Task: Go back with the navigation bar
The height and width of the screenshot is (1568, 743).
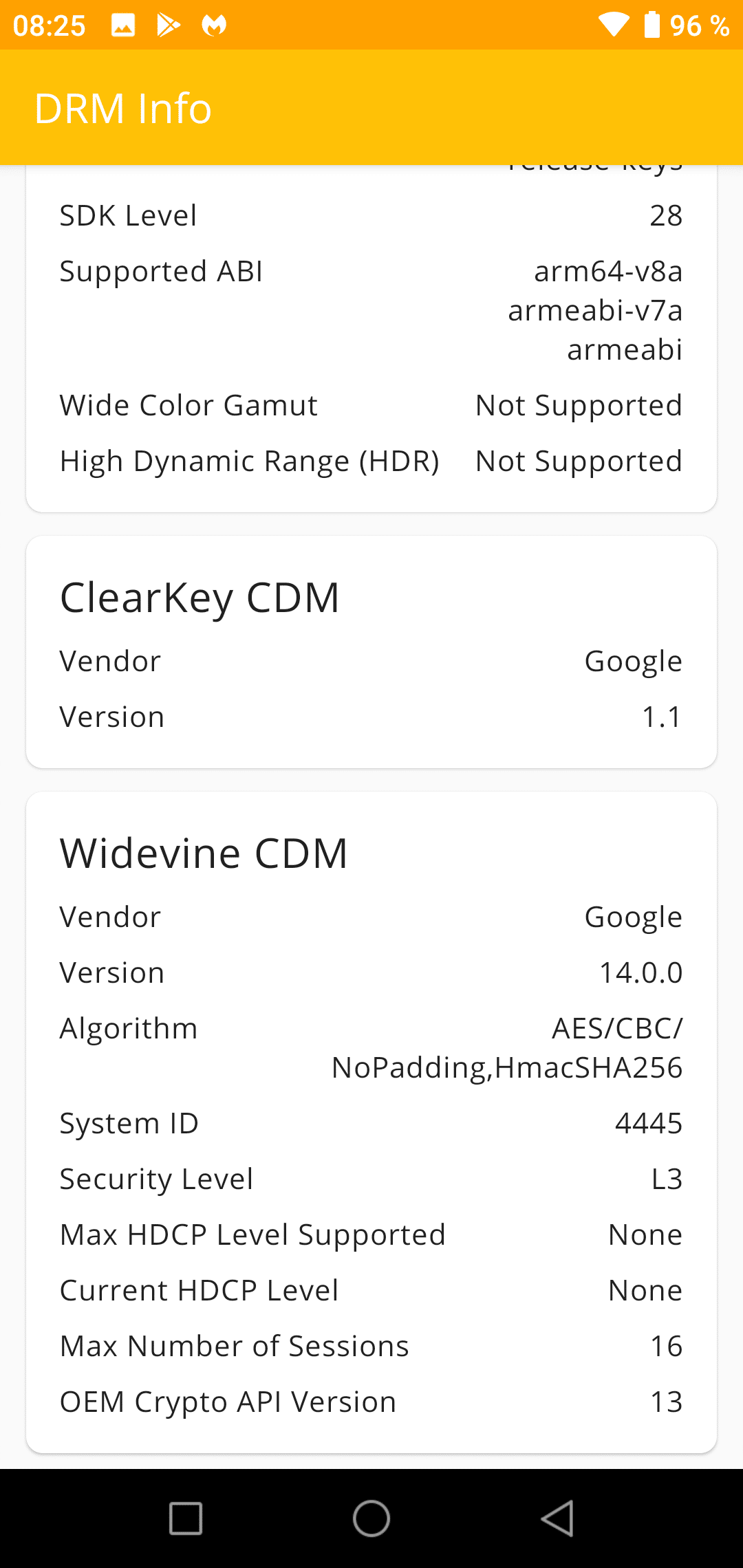Action: [x=557, y=1518]
